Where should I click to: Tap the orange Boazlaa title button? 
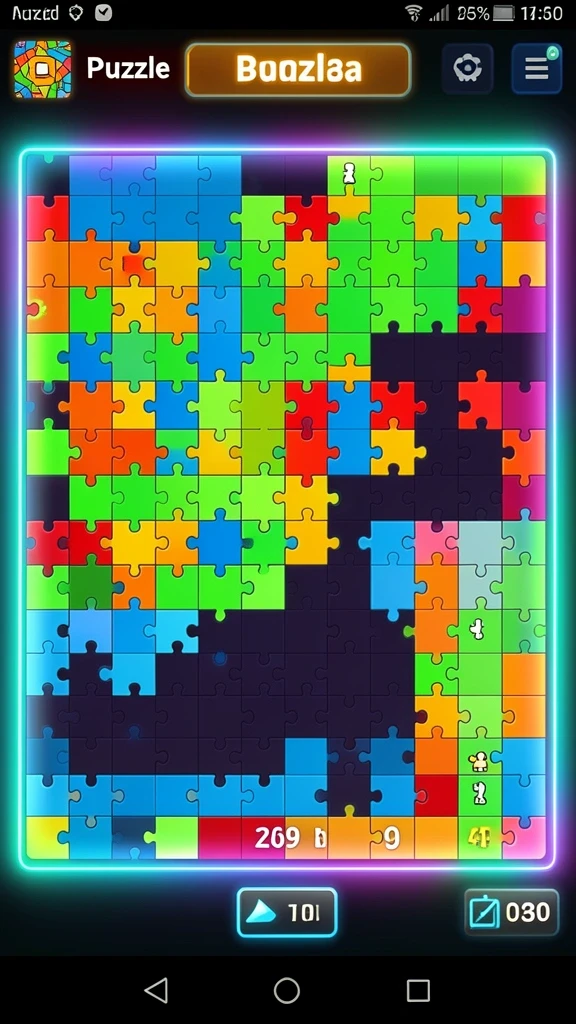click(298, 69)
